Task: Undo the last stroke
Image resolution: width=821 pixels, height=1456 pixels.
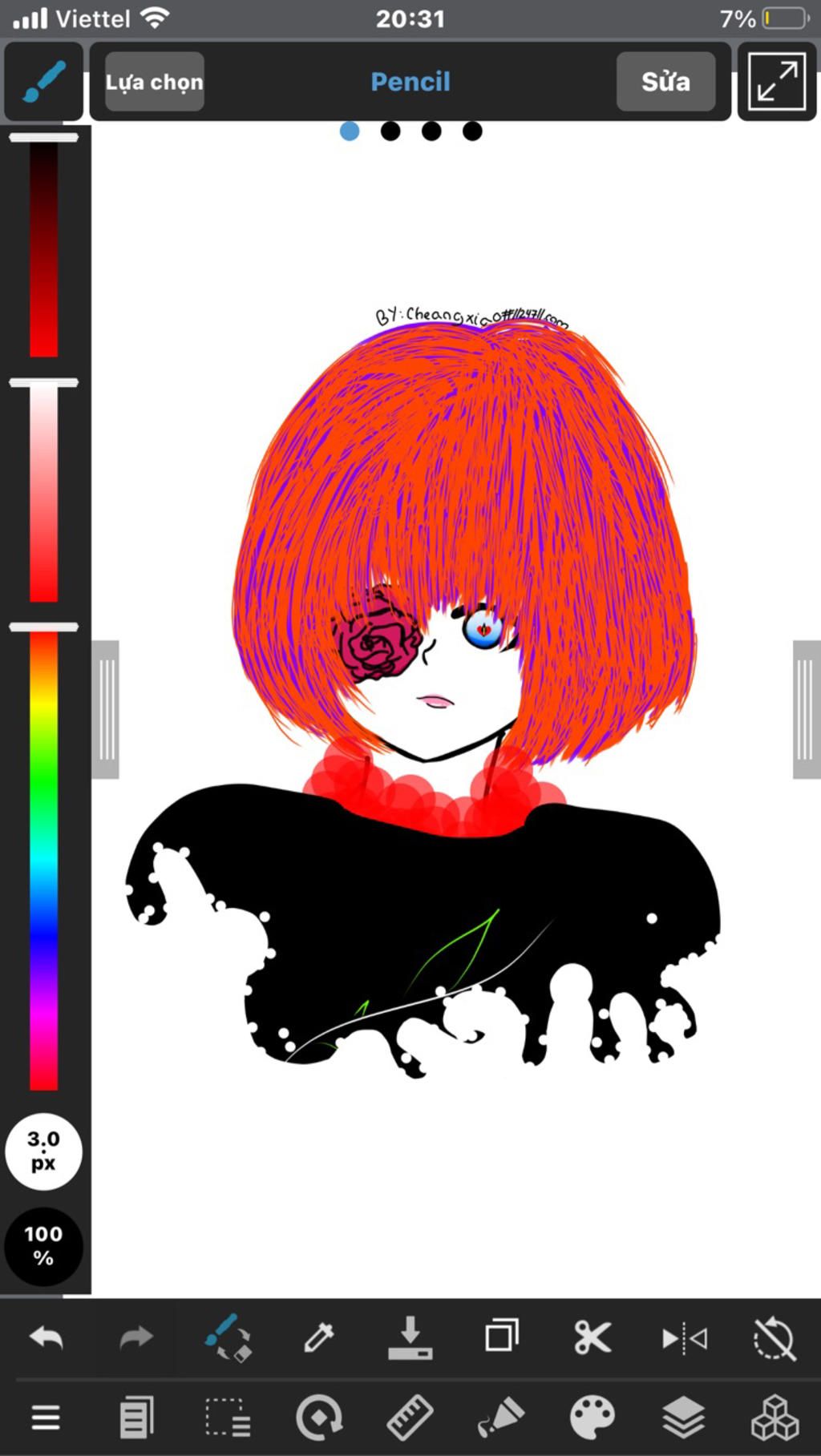Action: click(47, 1337)
